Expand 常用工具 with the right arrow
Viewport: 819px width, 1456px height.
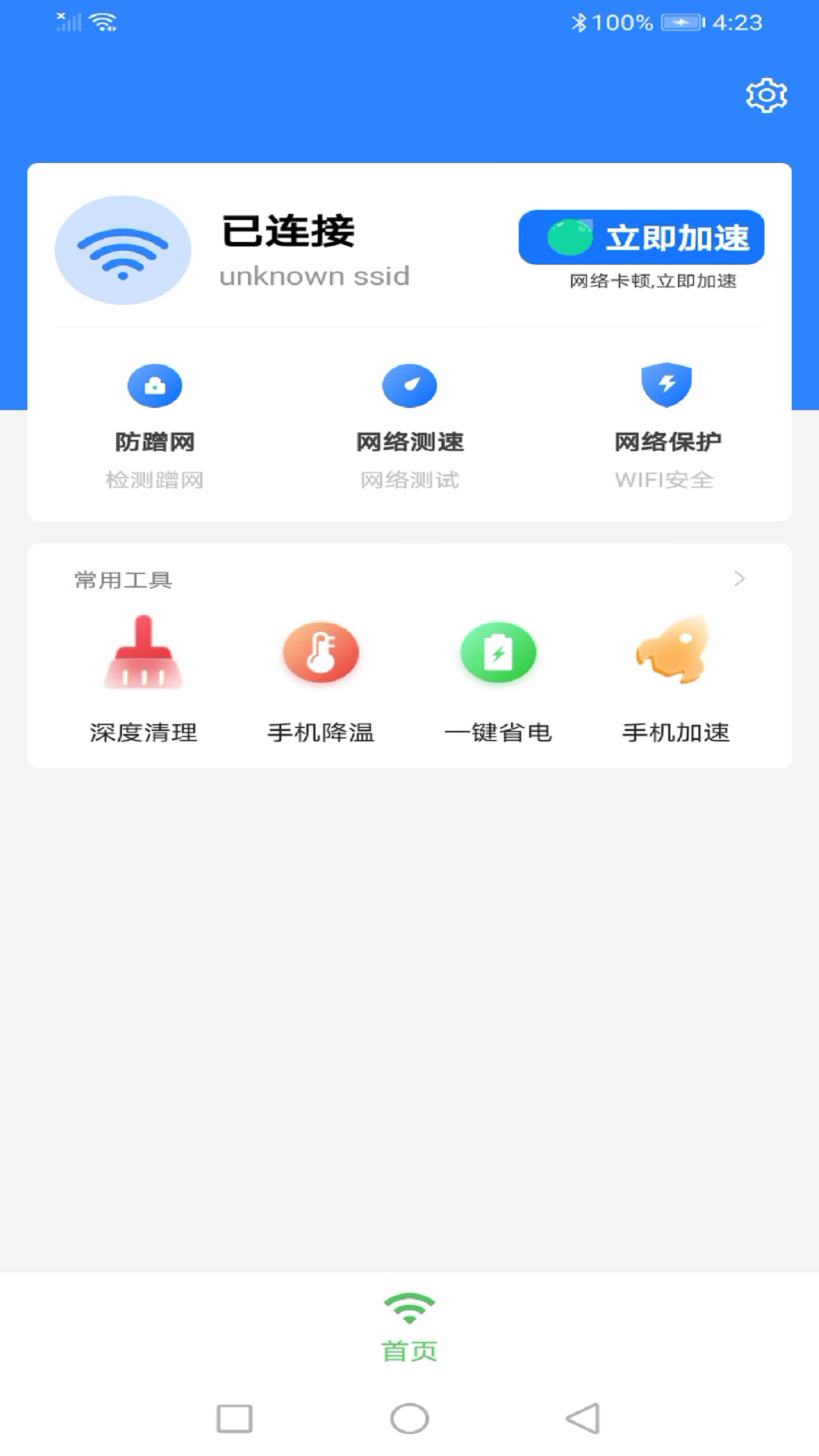[x=741, y=579]
